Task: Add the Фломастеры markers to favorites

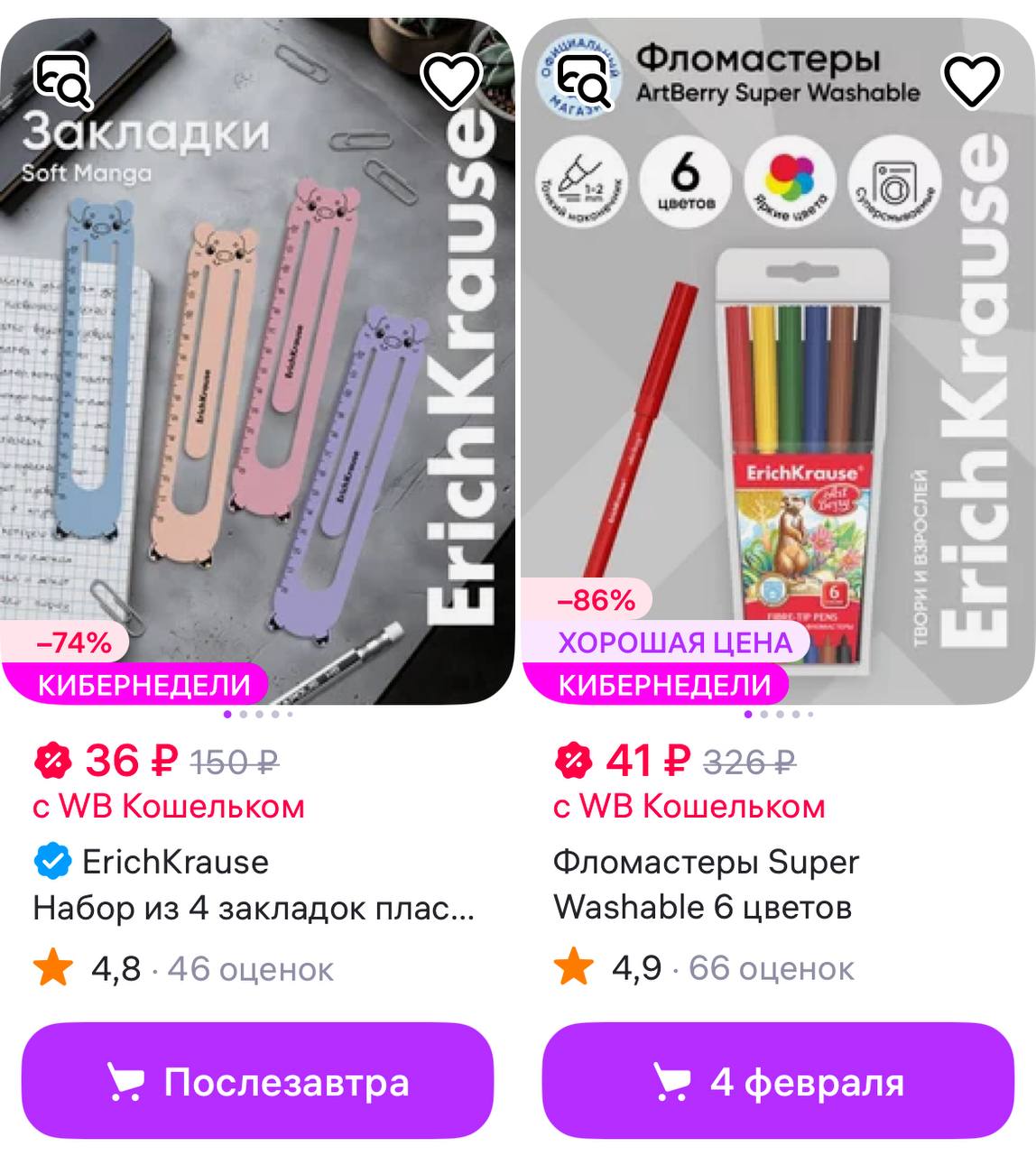Action: (x=971, y=80)
